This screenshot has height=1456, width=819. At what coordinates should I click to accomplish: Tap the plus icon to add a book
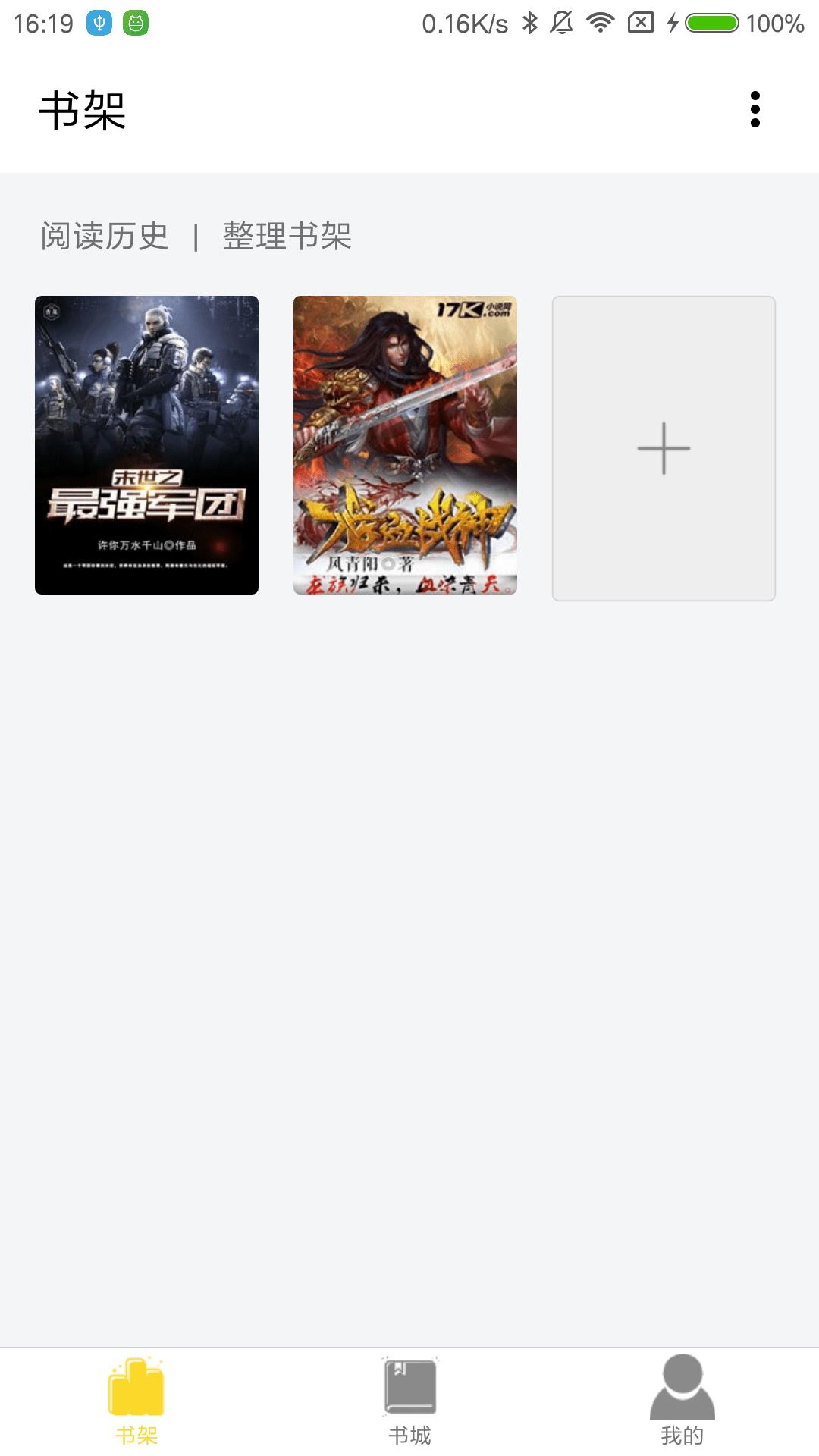(x=663, y=449)
